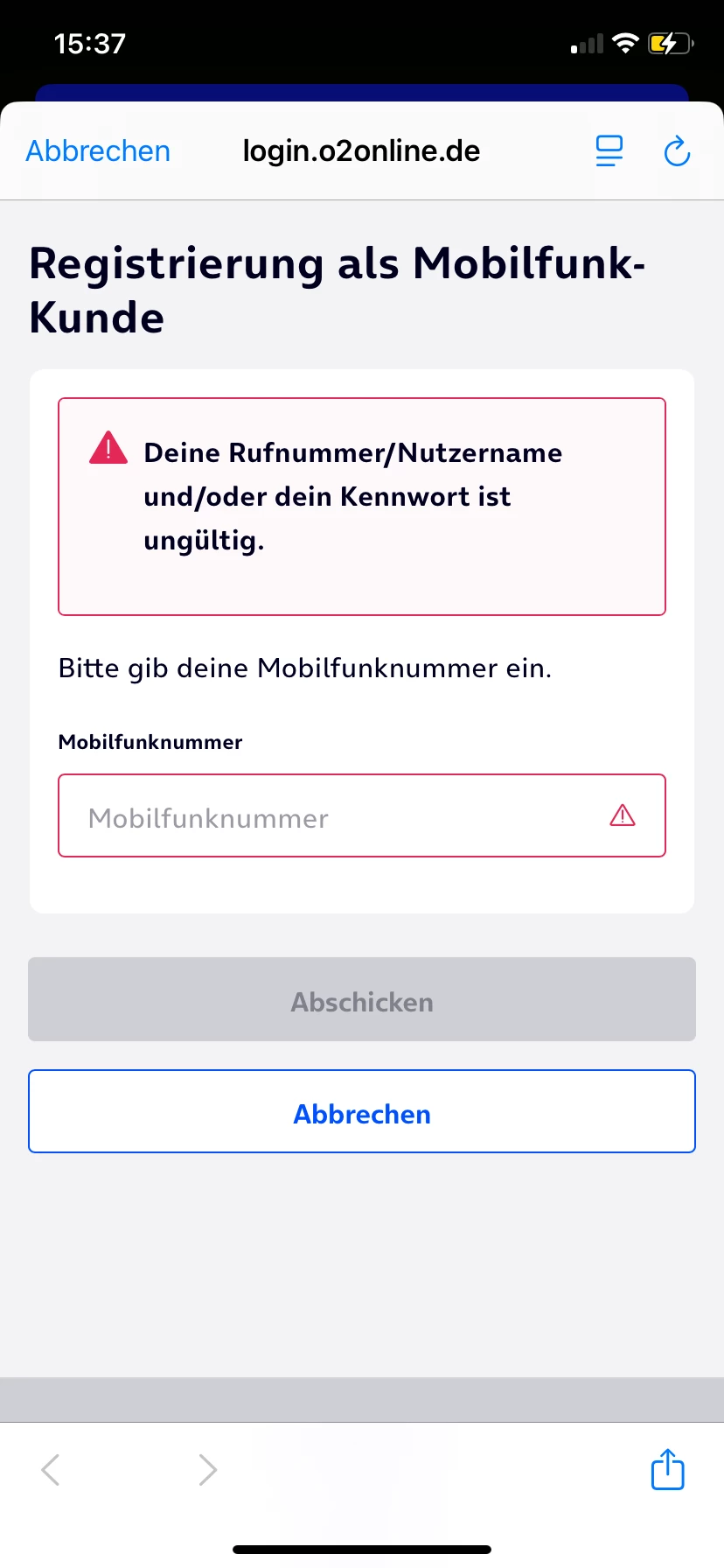The height and width of the screenshot is (1568, 724).
Task: Go forward to the next page
Action: [x=207, y=1470]
